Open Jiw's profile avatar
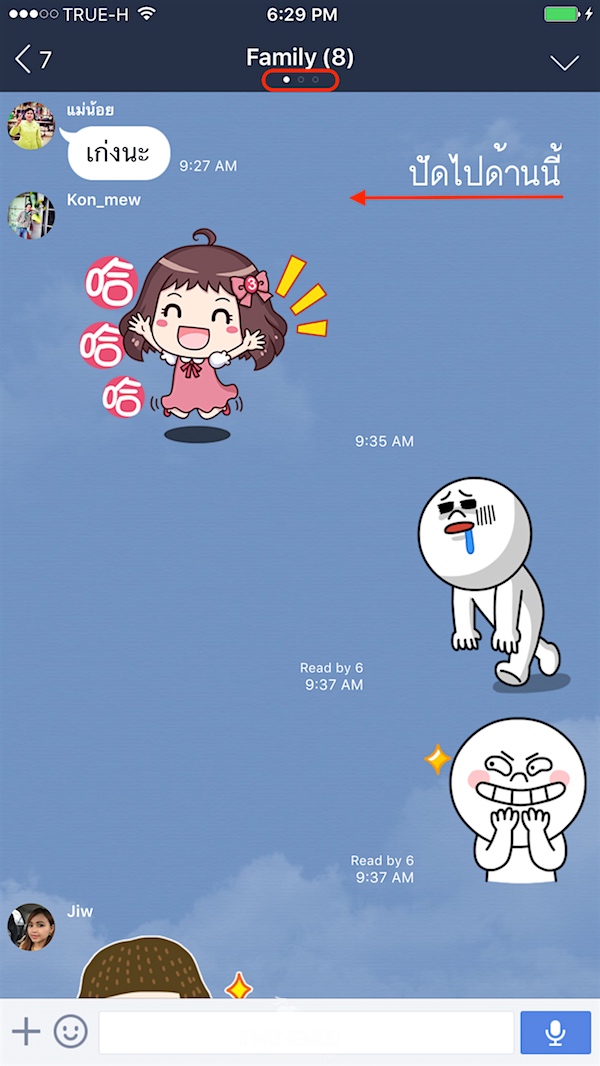 point(31,927)
